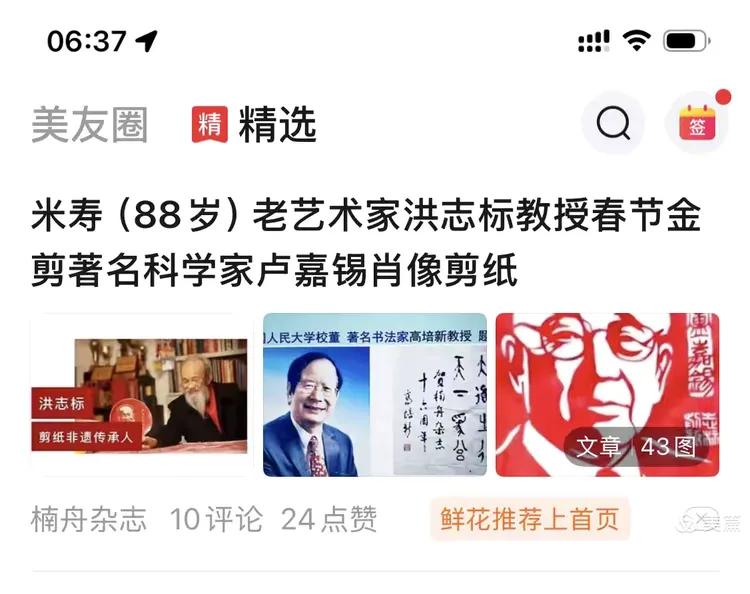This screenshot has width=750, height=594.
Task: Open the red paper-cut portrait thumbnail
Action: [x=606, y=396]
